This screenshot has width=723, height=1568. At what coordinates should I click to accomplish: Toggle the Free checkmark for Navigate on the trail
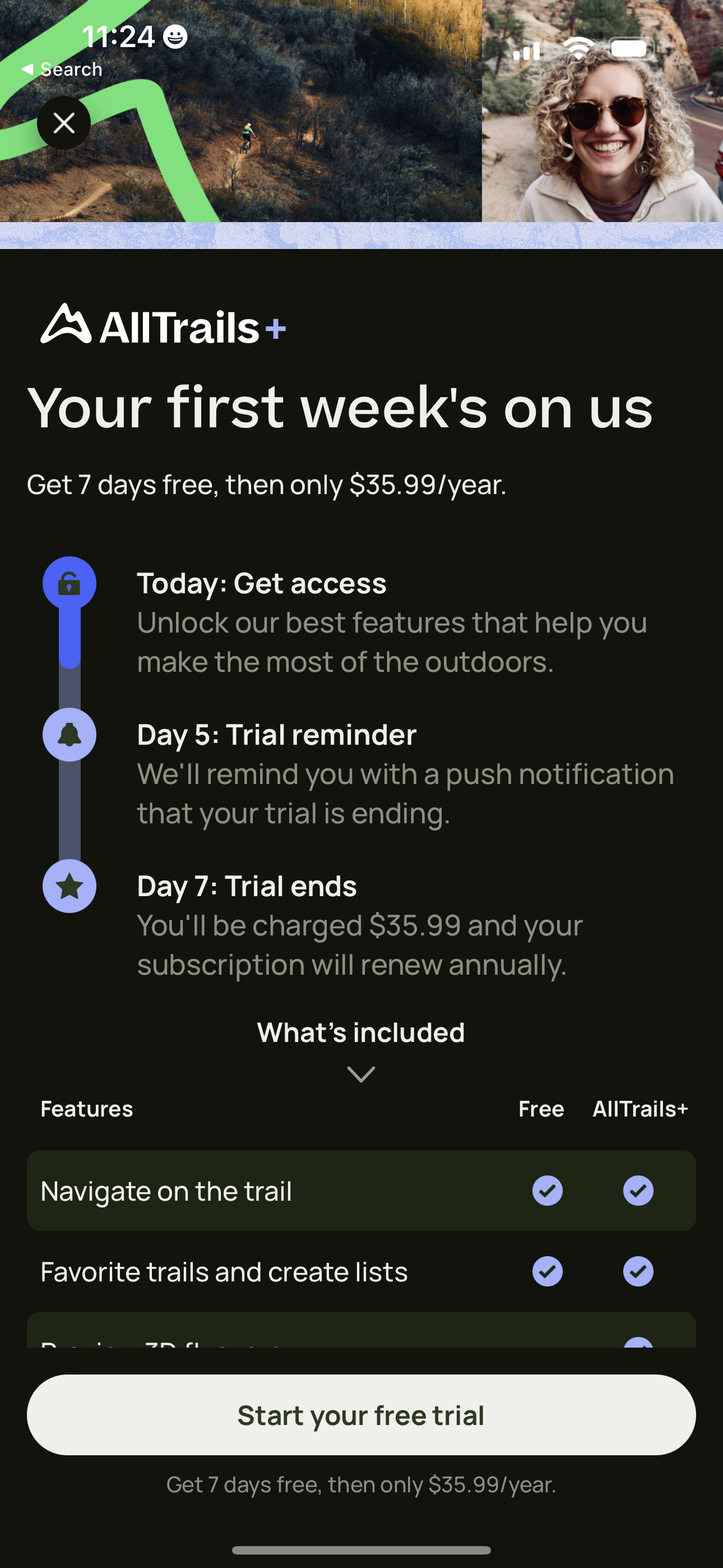pyautogui.click(x=546, y=1191)
